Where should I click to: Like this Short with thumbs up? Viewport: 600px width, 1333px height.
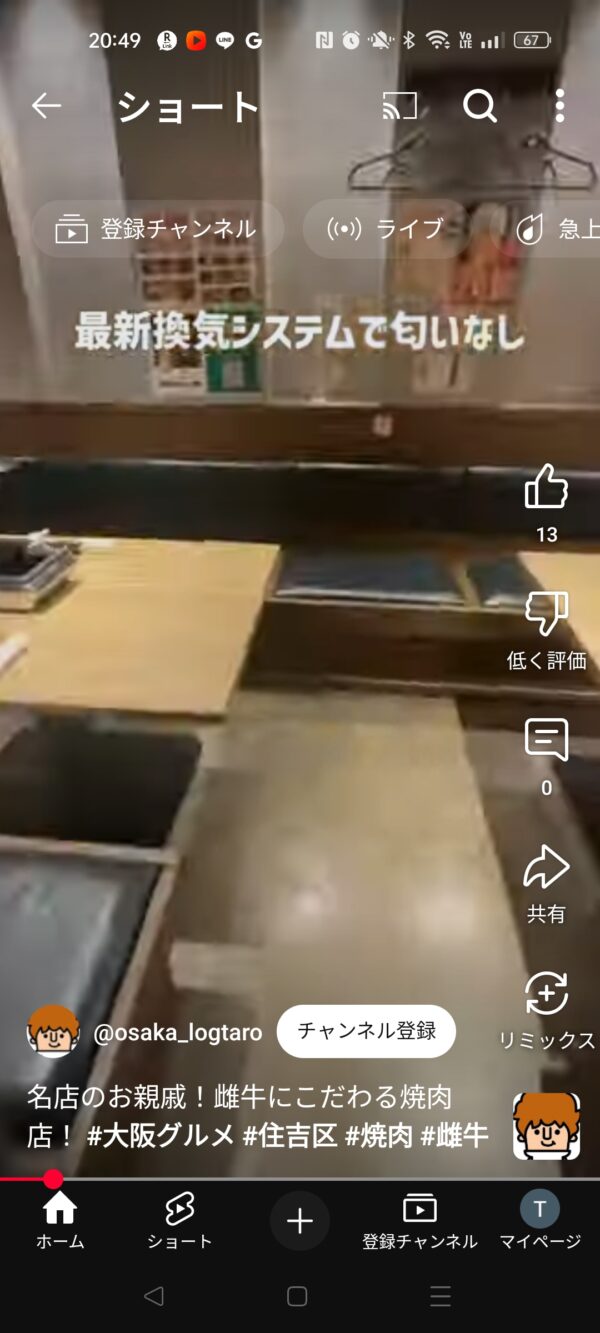click(x=546, y=488)
